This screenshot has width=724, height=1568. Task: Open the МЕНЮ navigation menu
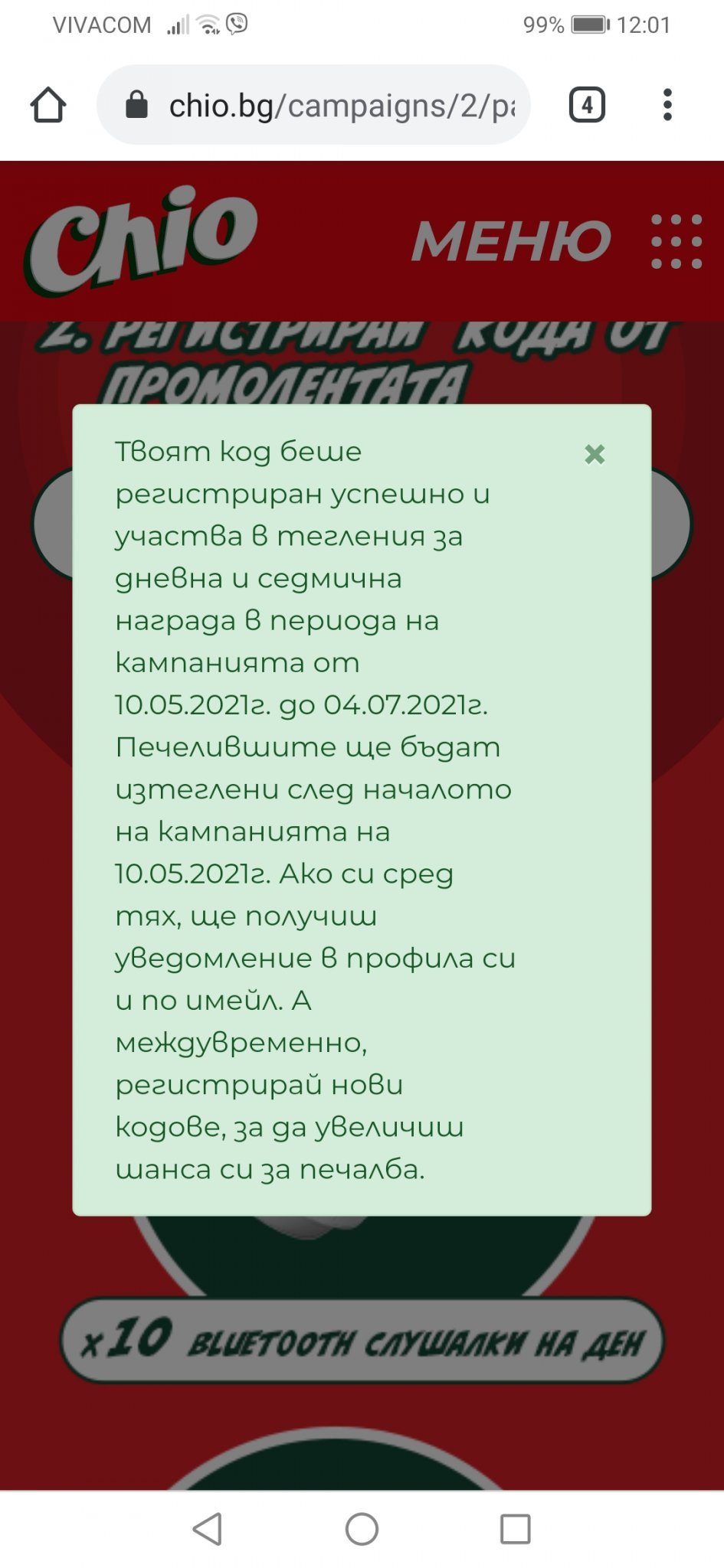(557, 241)
